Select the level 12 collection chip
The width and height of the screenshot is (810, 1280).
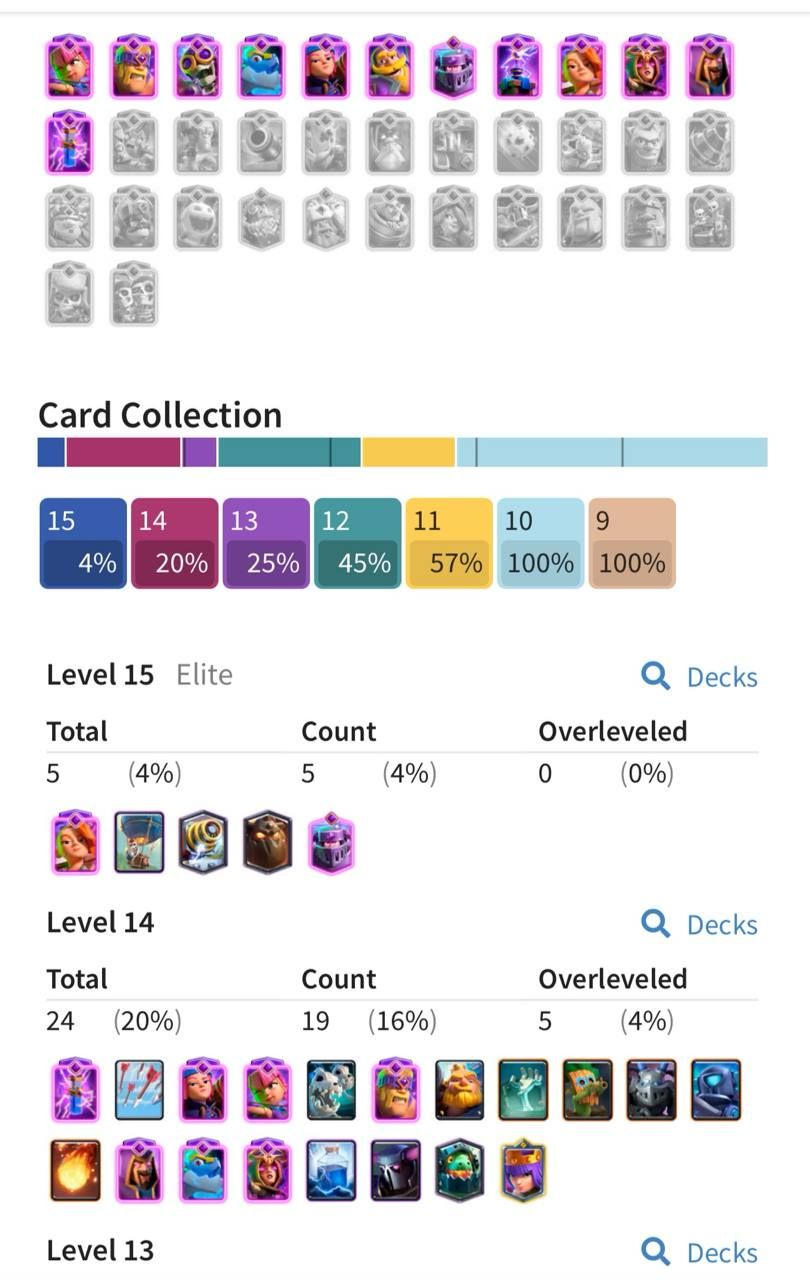pyautogui.click(x=357, y=543)
